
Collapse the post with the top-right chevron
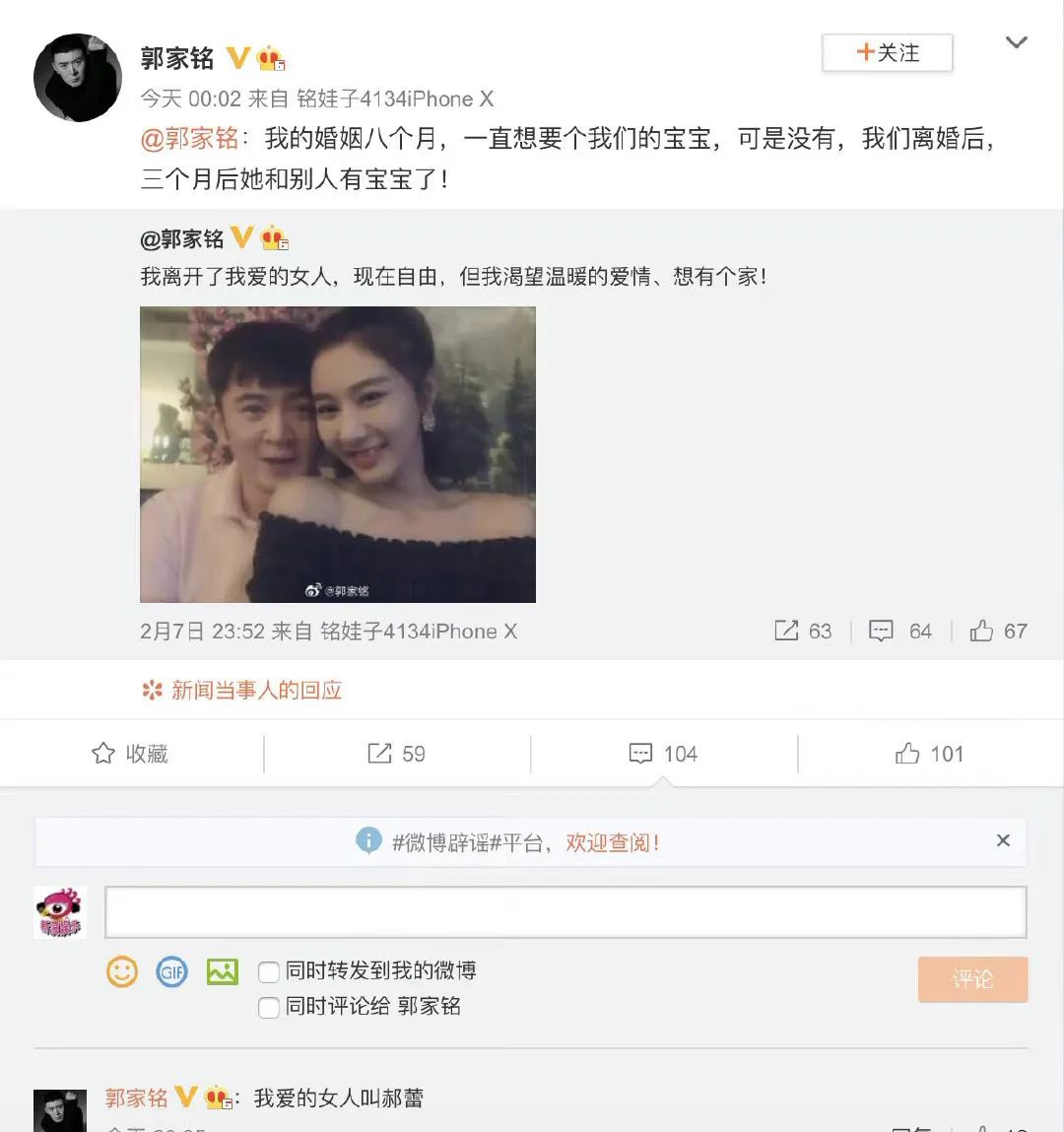tap(1017, 43)
